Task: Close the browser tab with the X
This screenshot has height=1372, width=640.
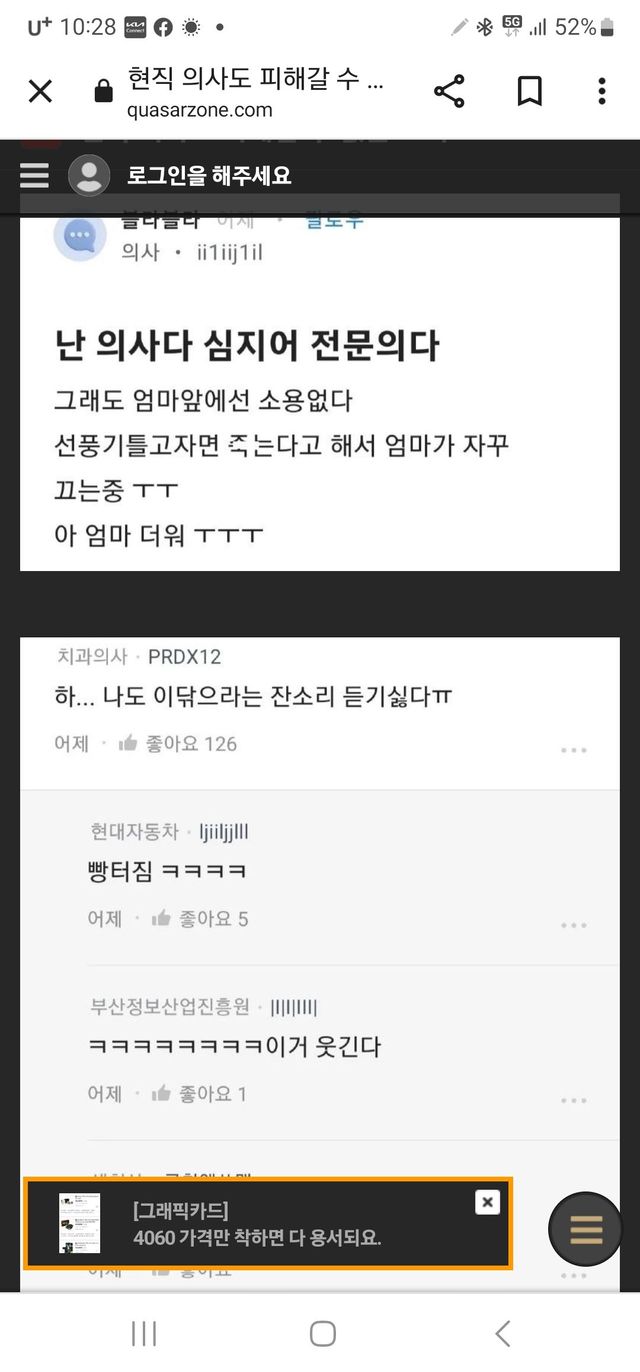Action: click(x=40, y=92)
